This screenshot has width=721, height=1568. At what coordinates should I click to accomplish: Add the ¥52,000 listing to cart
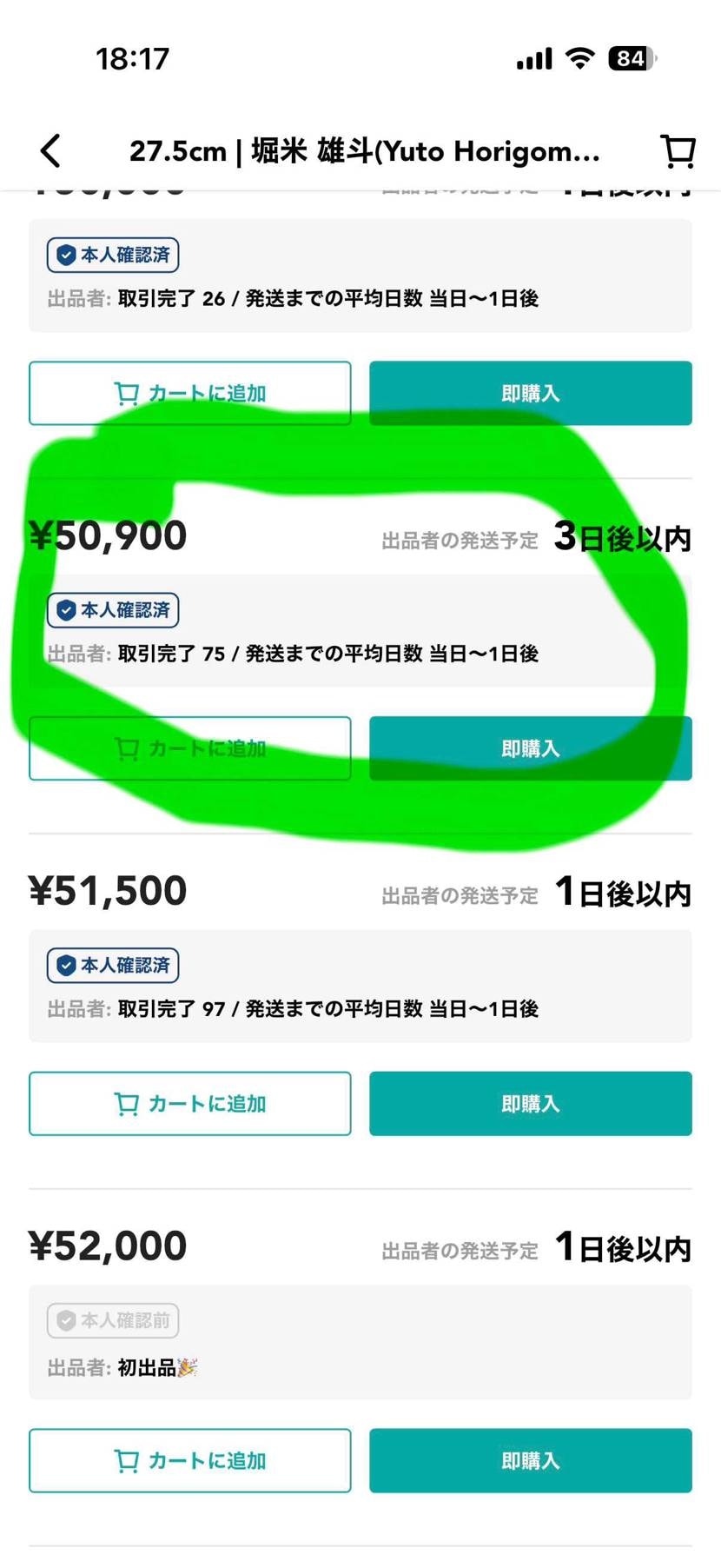(190, 1460)
